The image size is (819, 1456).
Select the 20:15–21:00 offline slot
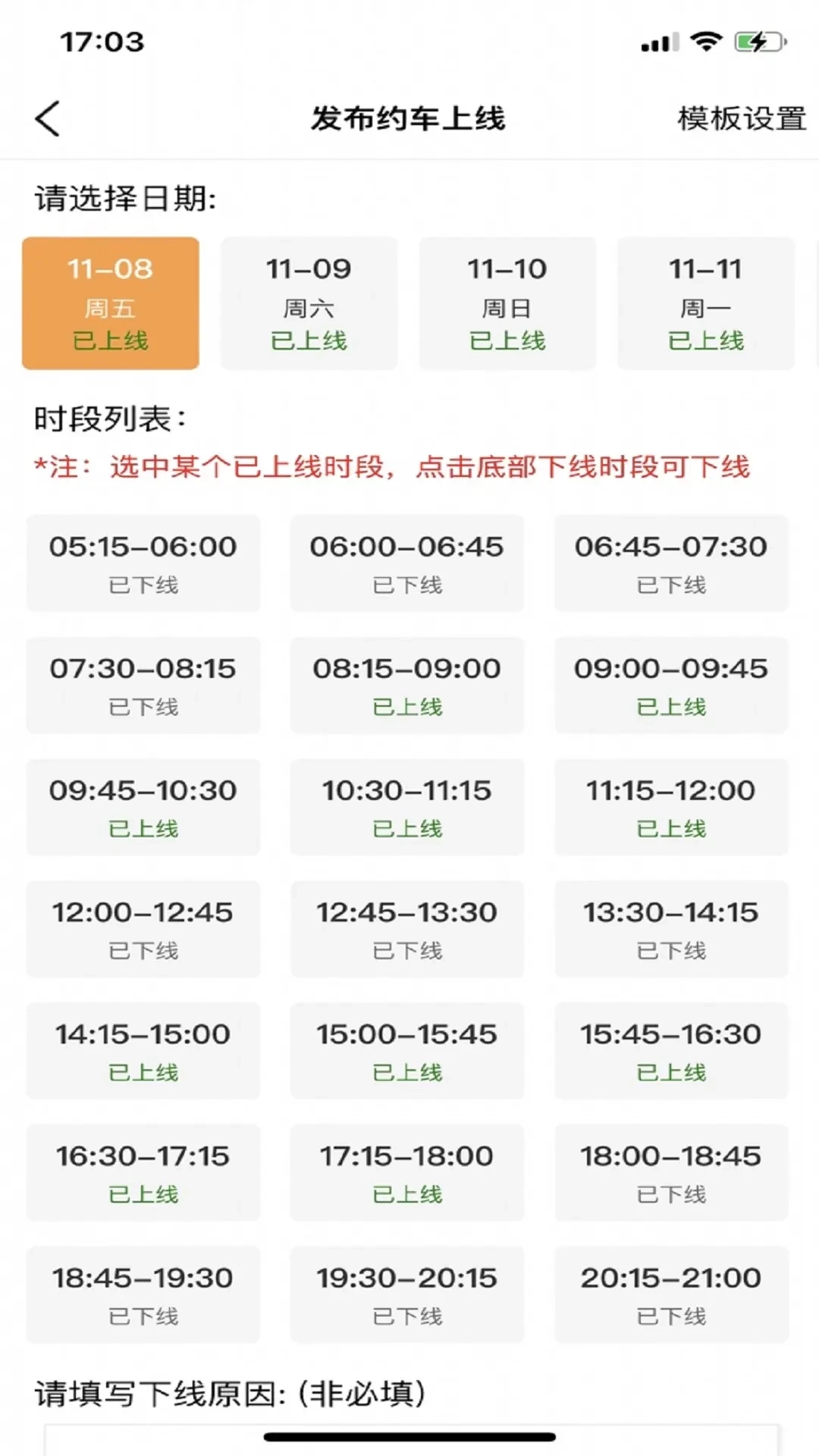click(670, 1295)
